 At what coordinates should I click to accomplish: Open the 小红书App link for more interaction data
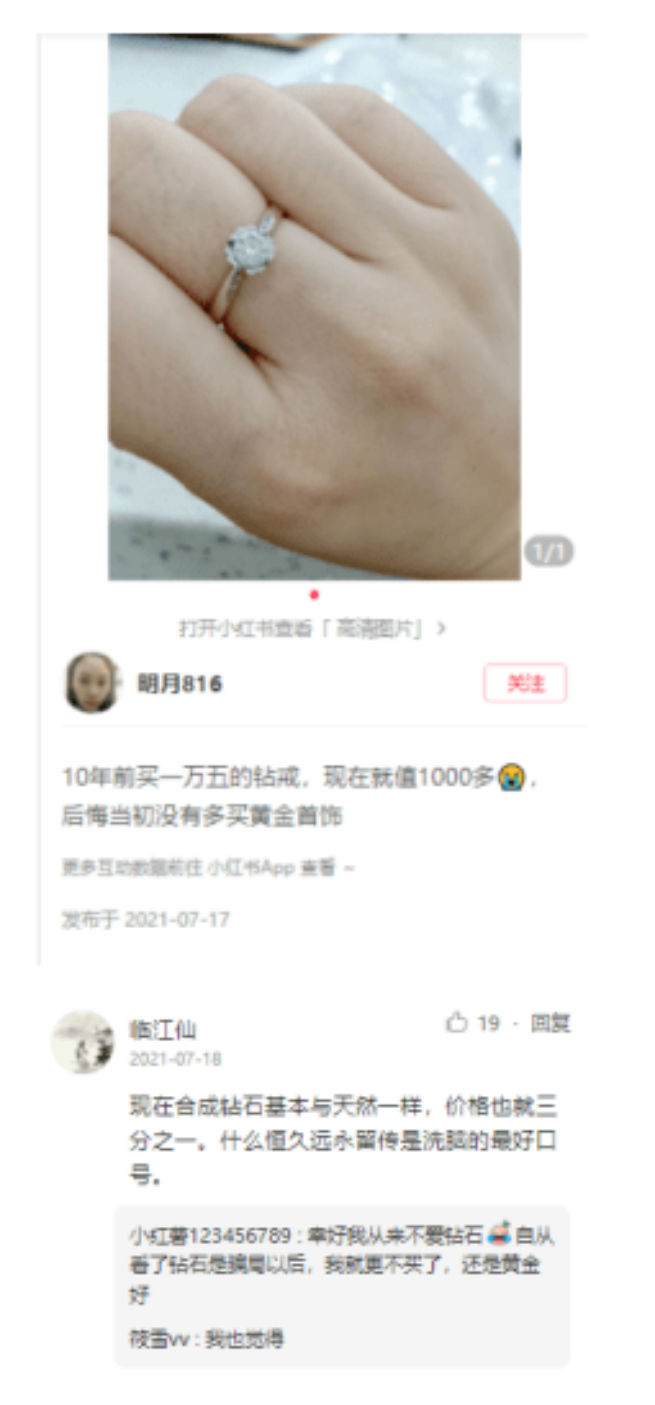click(x=250, y=868)
